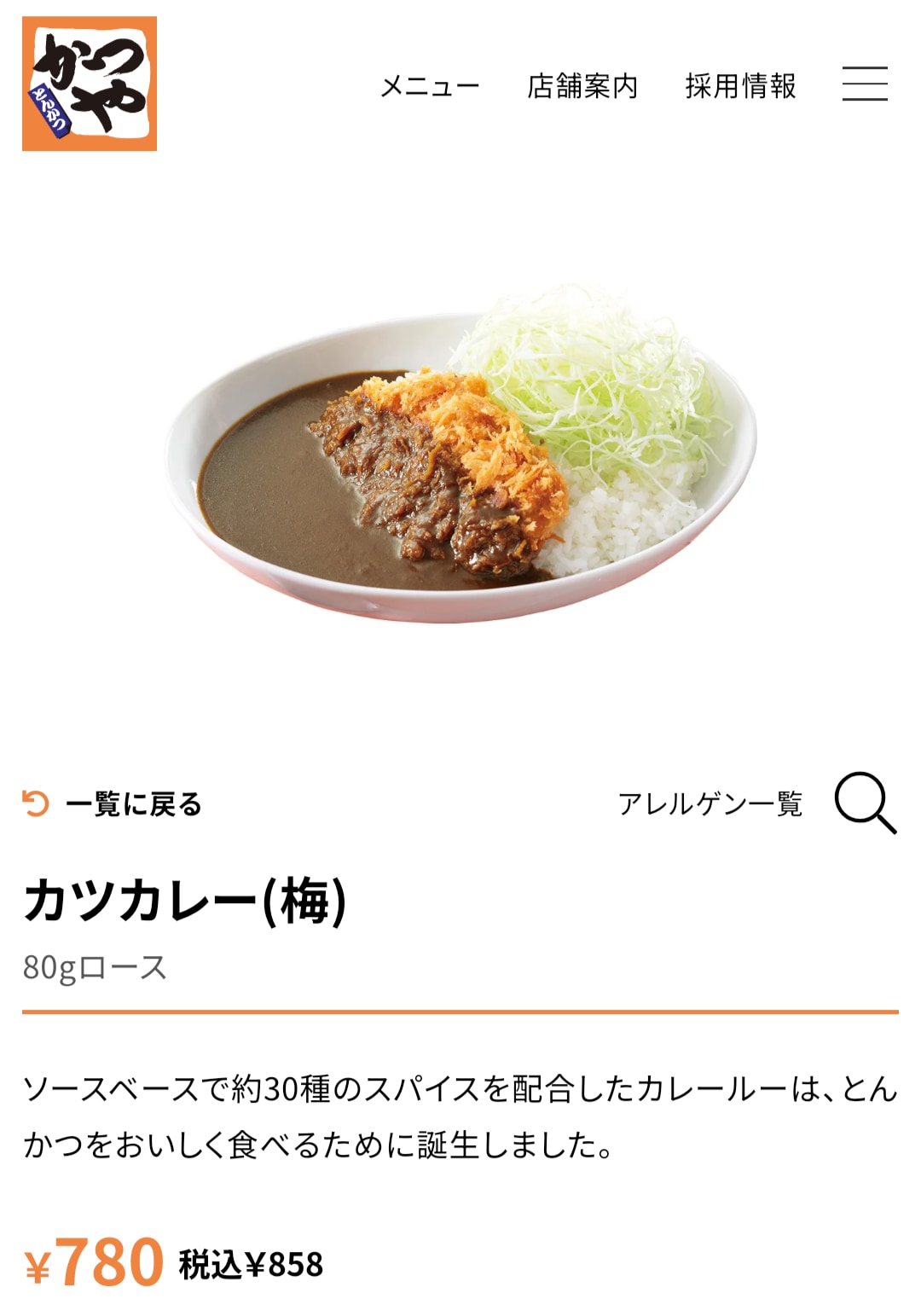Go to the Katsuya home logo

tap(90, 84)
